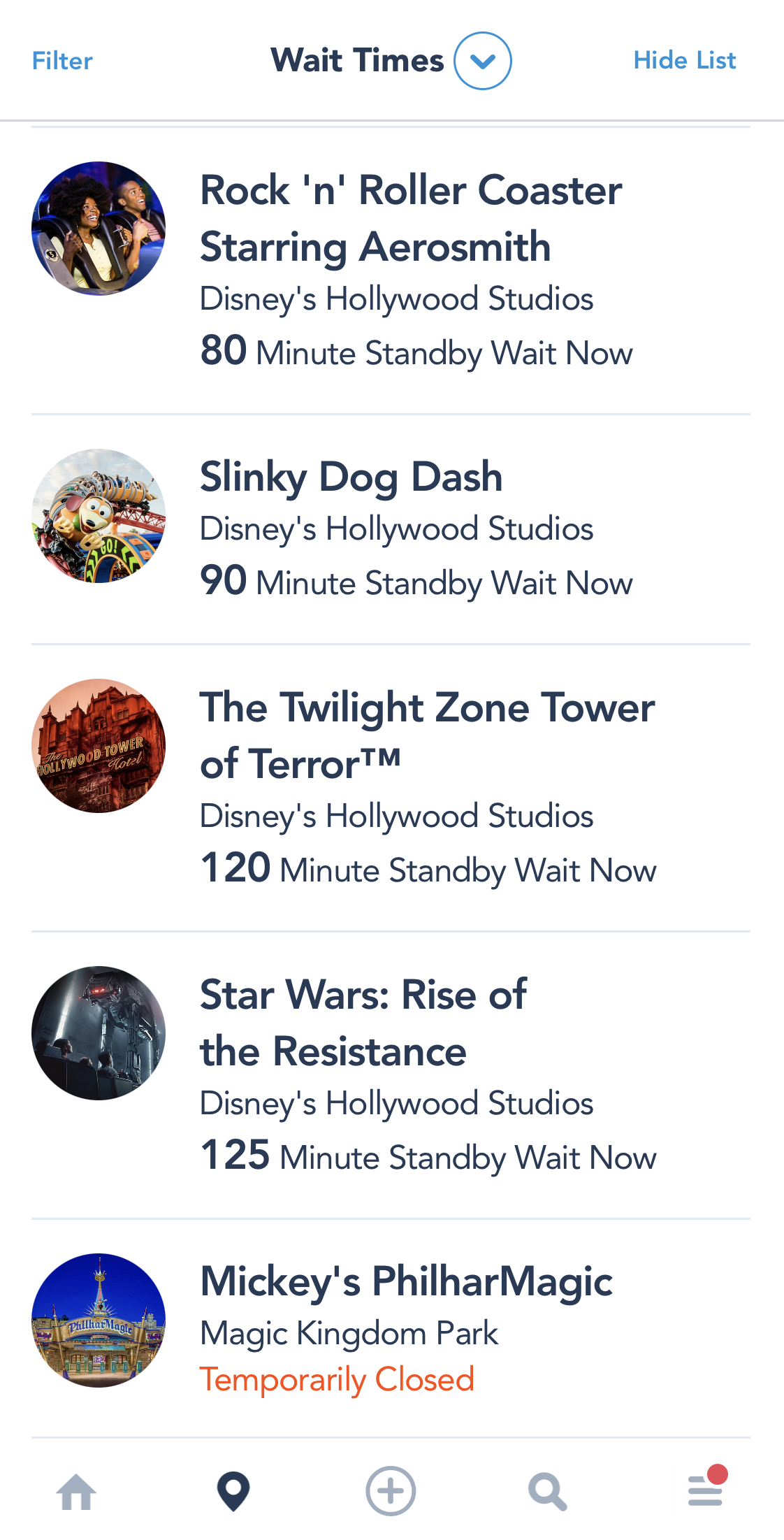Go to the home tab
Viewport: 784px width, 1540px height.
pyautogui.click(x=76, y=1492)
